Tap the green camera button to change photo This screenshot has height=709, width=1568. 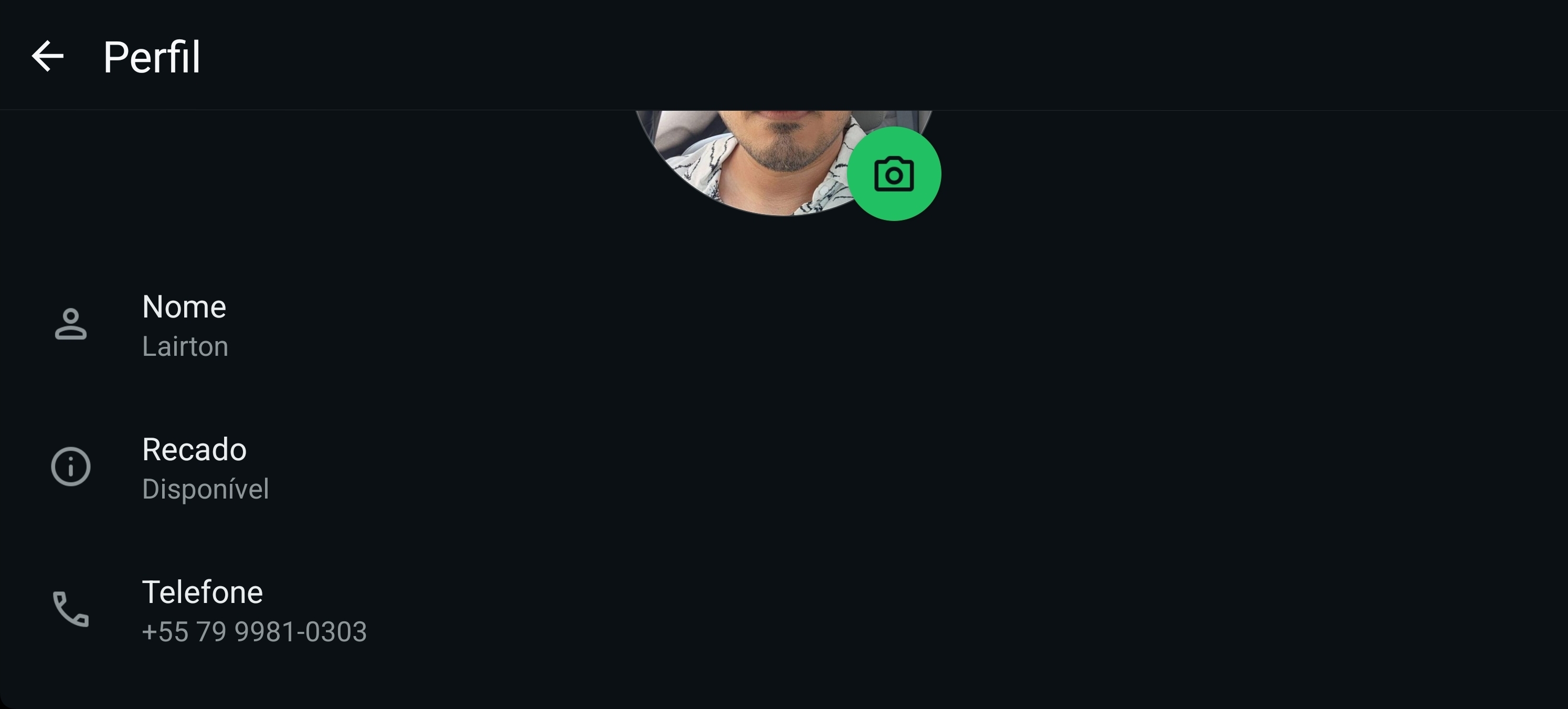click(894, 174)
